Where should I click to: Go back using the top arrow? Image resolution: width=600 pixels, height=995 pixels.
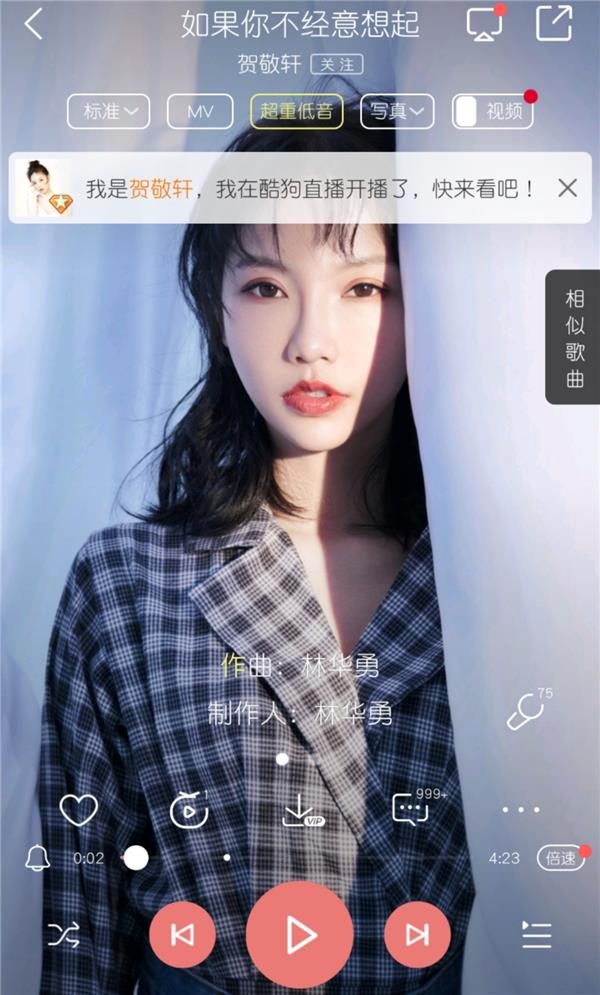tap(34, 25)
